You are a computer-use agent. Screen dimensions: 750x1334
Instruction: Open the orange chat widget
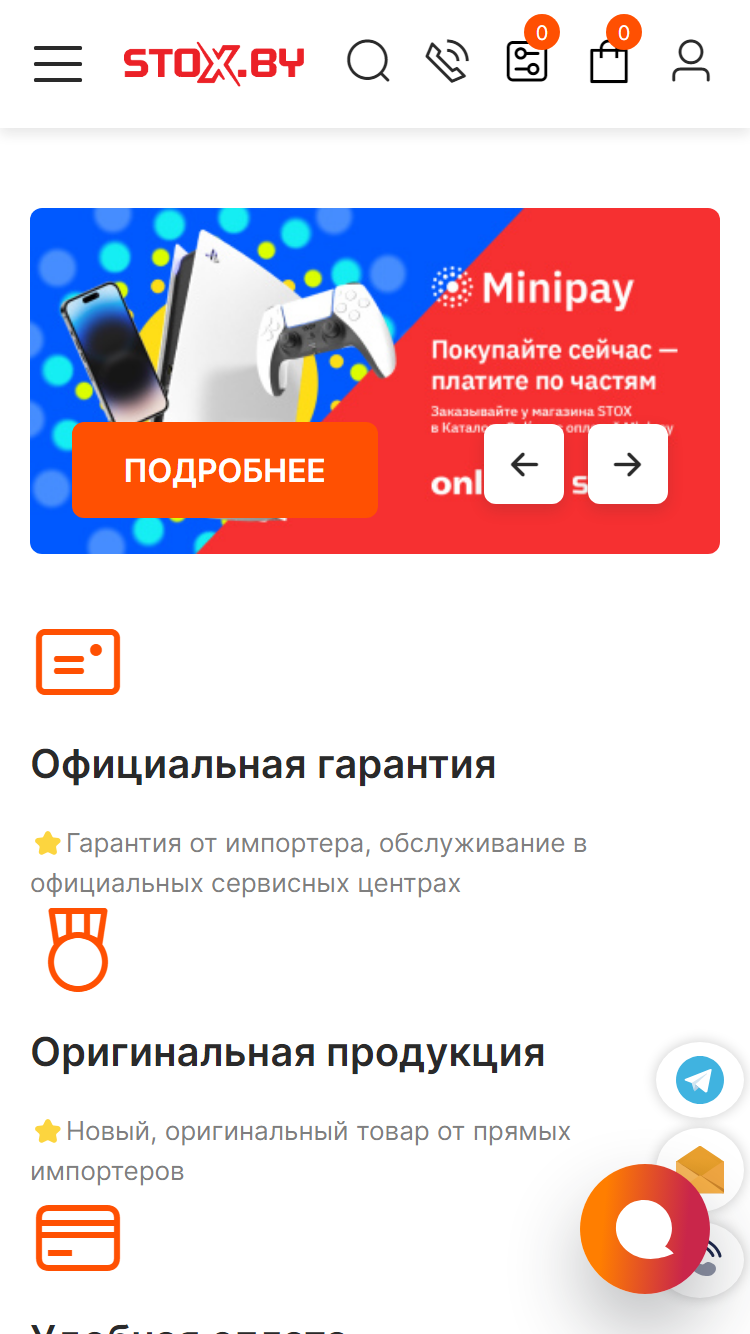[644, 1229]
